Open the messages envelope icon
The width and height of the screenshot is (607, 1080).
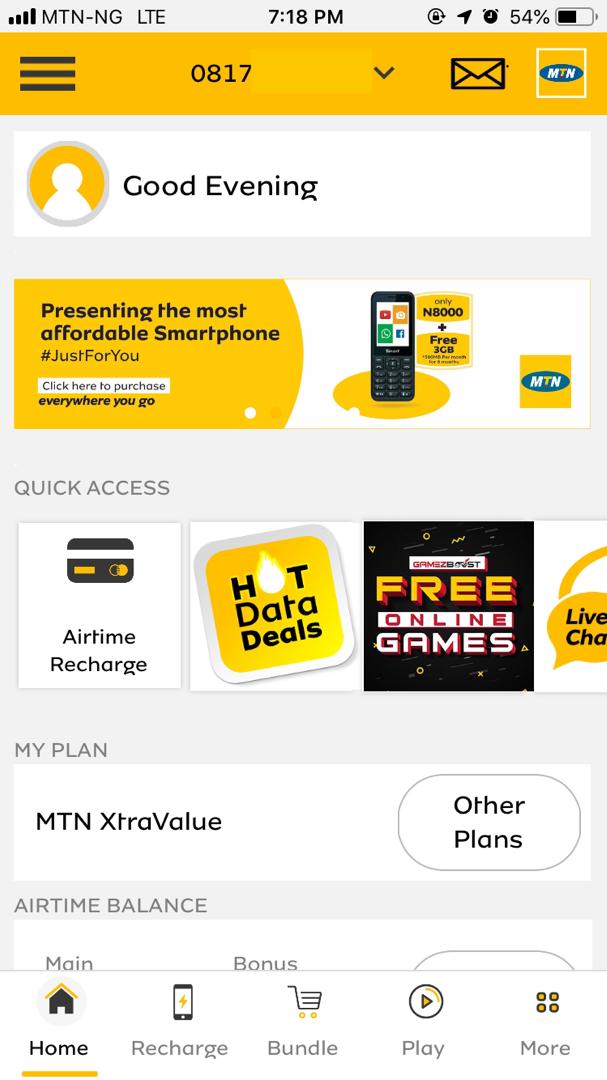(x=477, y=73)
